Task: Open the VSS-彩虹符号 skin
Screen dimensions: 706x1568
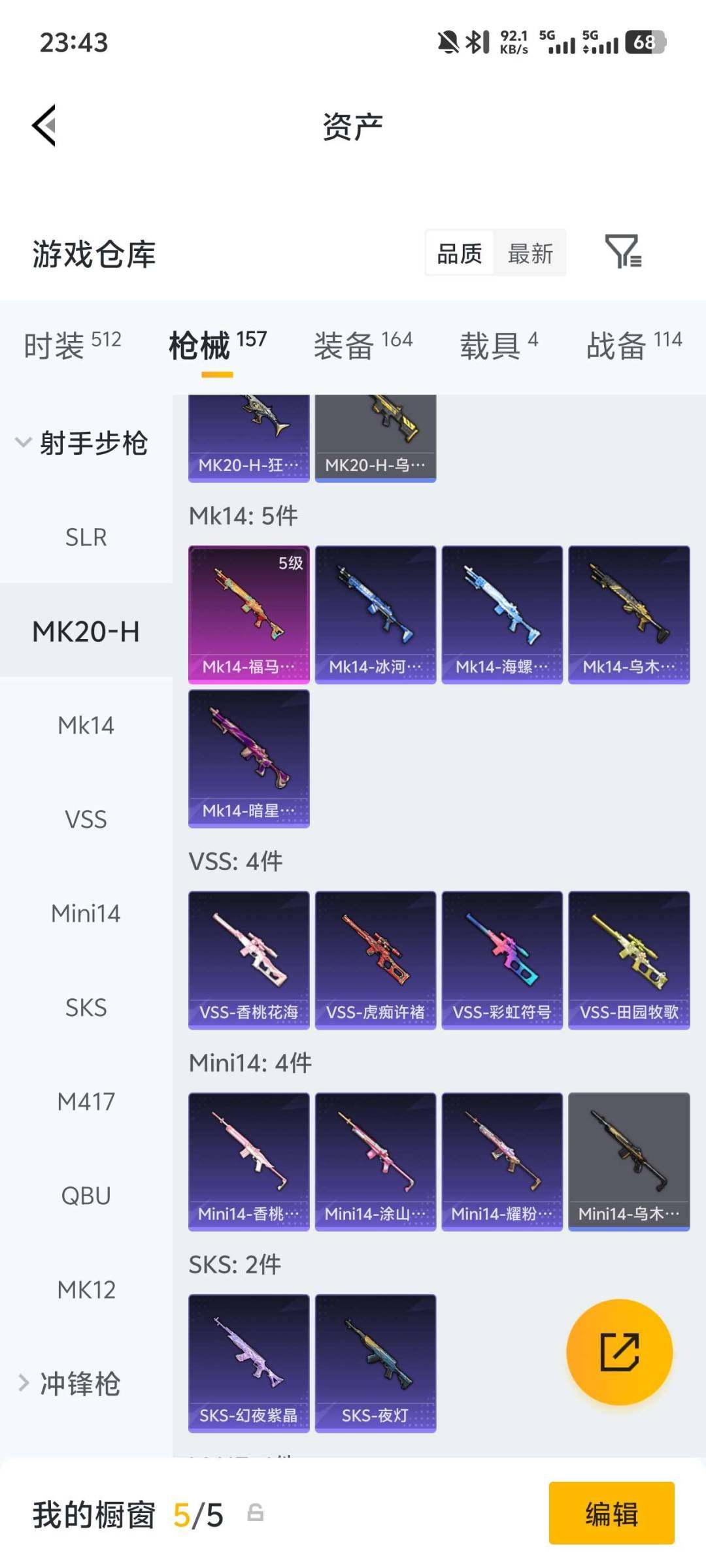Action: [501, 960]
